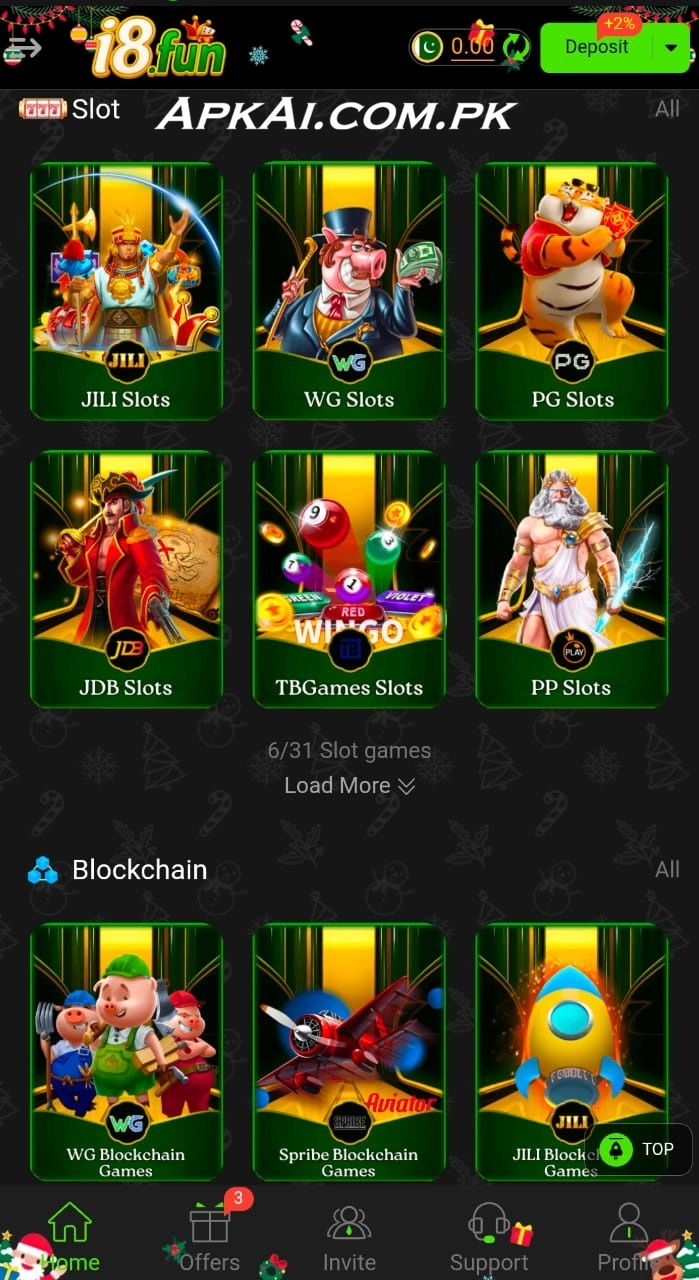This screenshot has height=1280, width=699.
Task: Open JILI Slots
Action: point(126,290)
